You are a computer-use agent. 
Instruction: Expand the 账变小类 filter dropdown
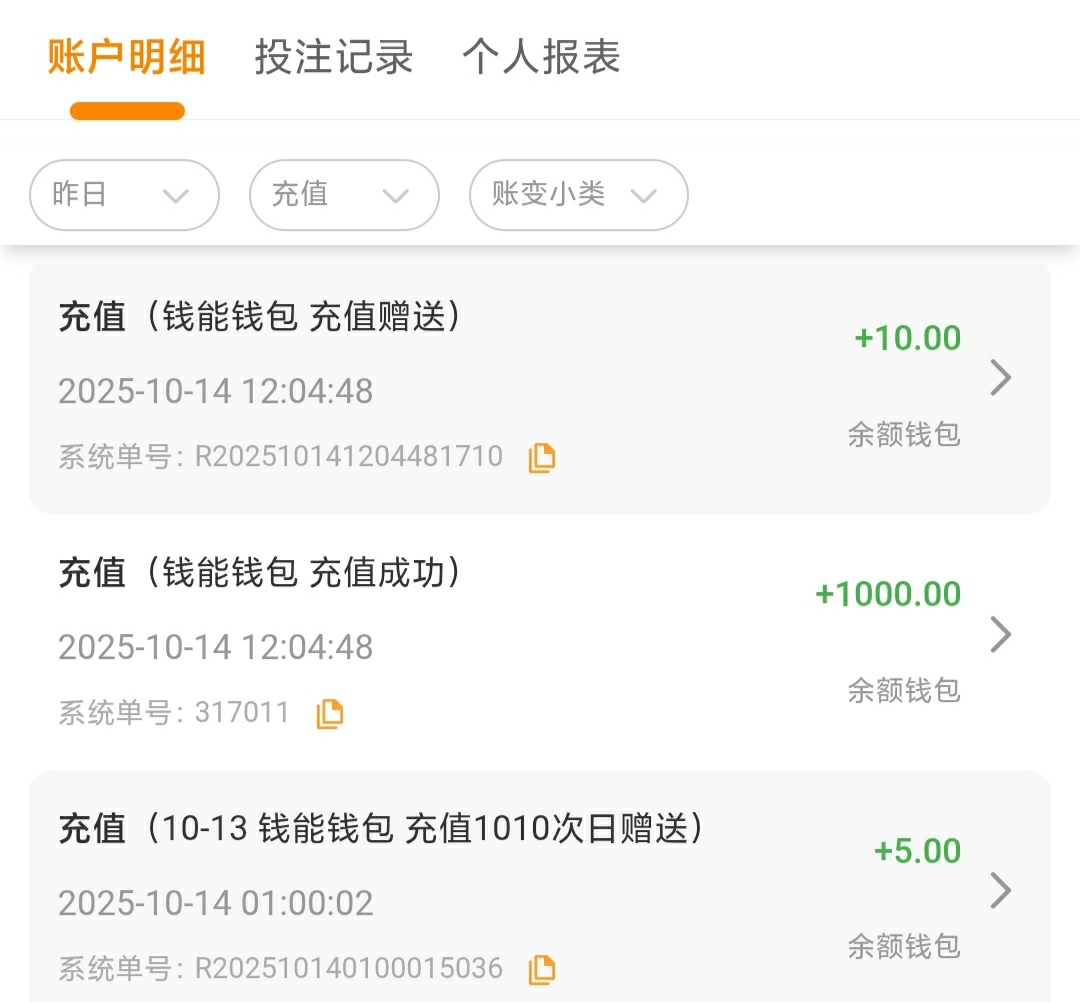click(578, 195)
